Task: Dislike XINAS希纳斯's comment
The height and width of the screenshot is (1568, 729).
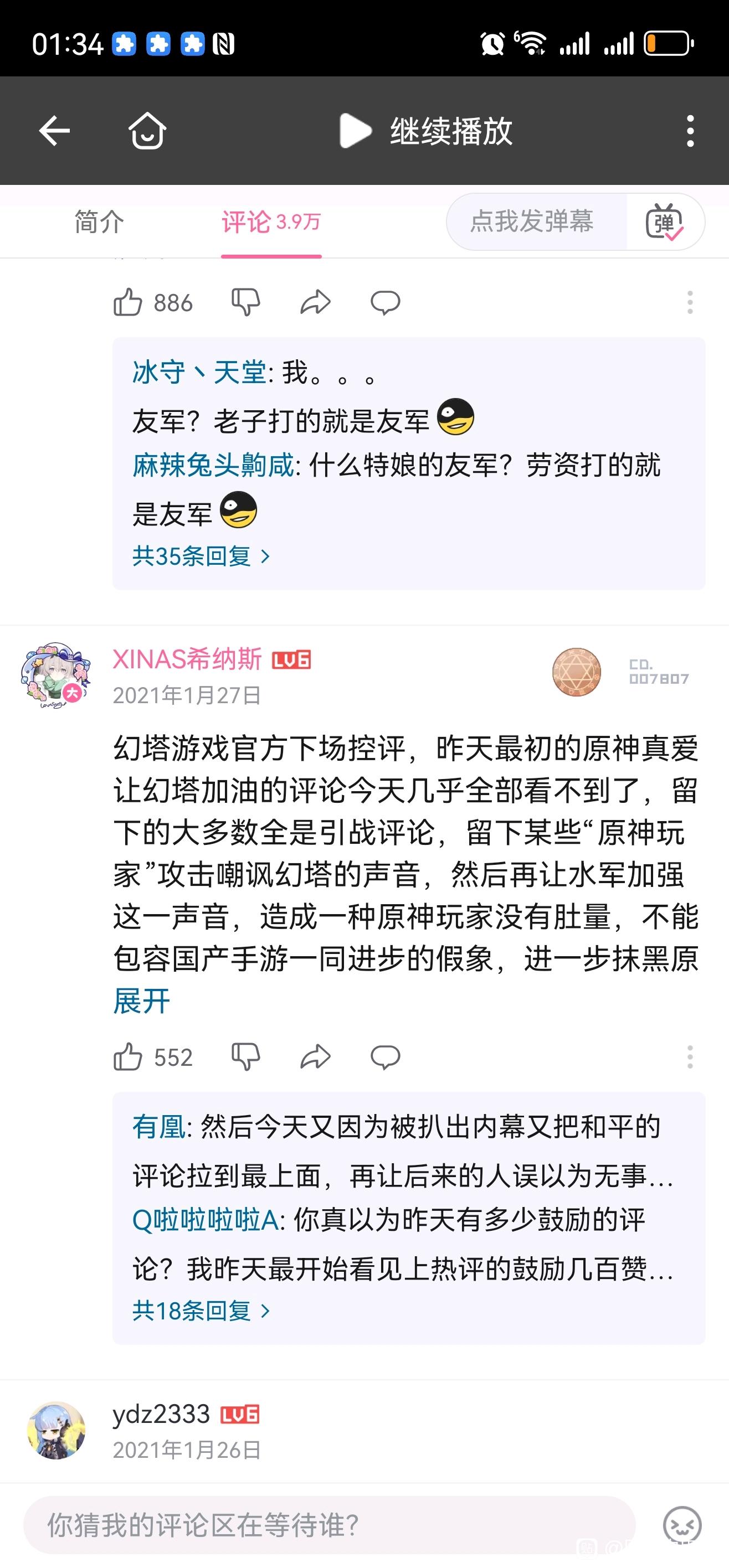Action: (246, 1058)
